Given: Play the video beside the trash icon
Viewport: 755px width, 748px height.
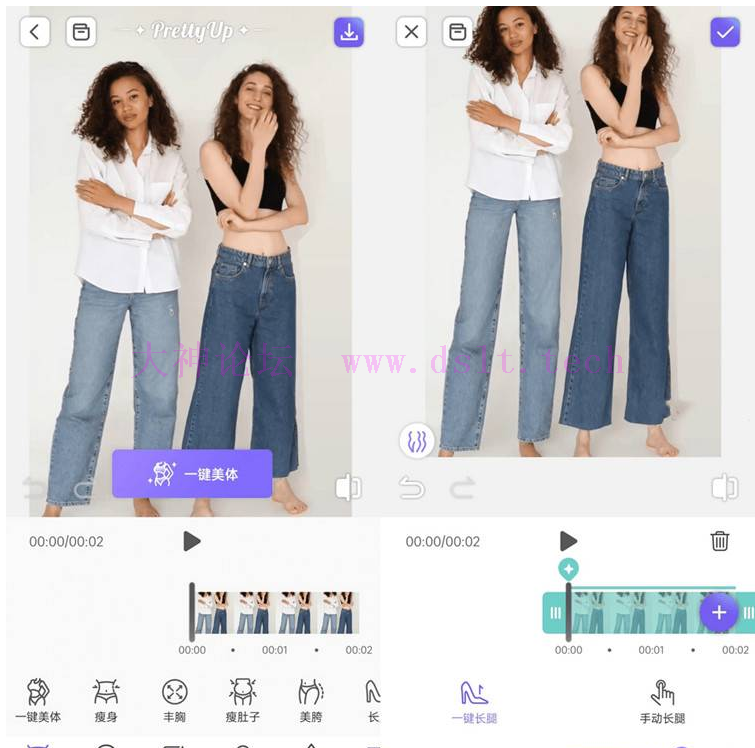Looking at the screenshot, I should (568, 541).
